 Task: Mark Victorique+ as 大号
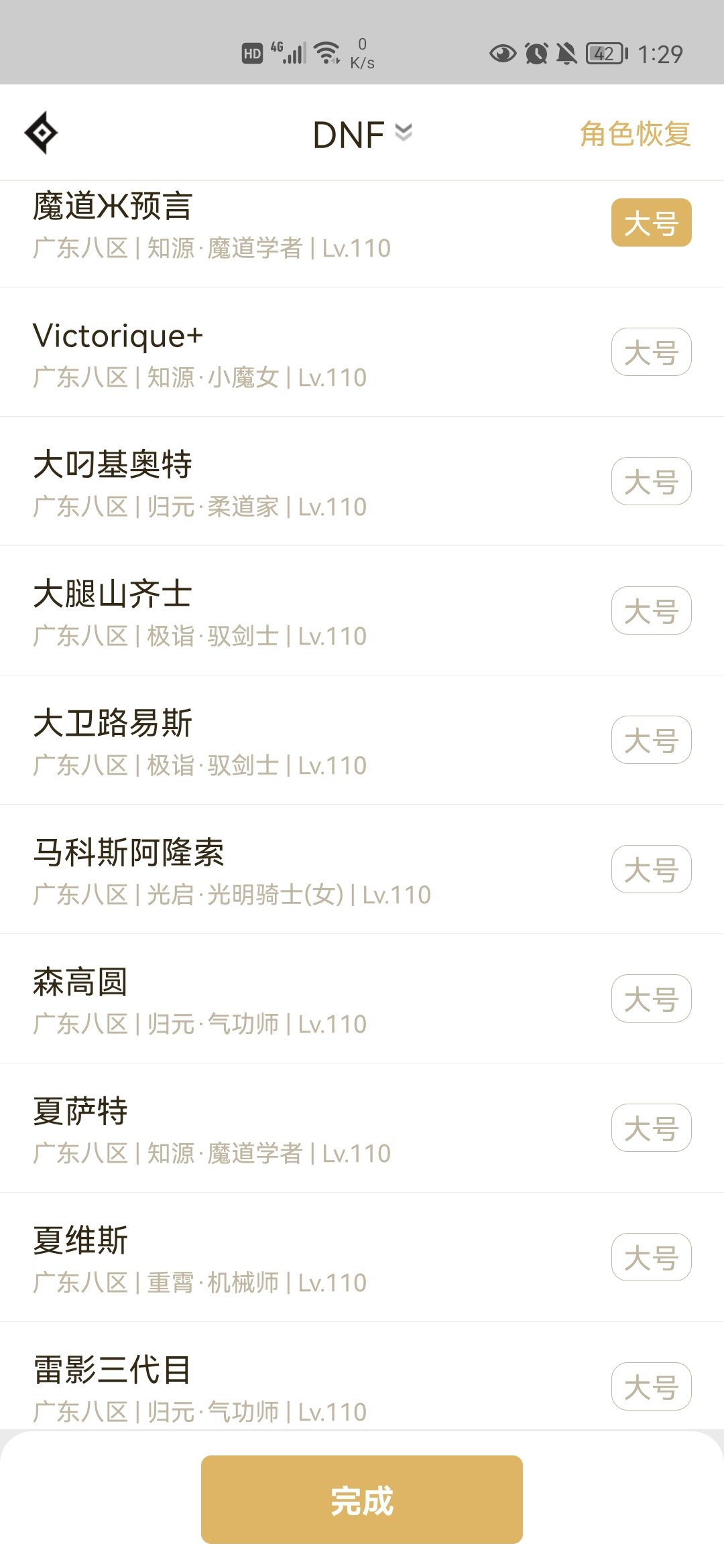[651, 352]
